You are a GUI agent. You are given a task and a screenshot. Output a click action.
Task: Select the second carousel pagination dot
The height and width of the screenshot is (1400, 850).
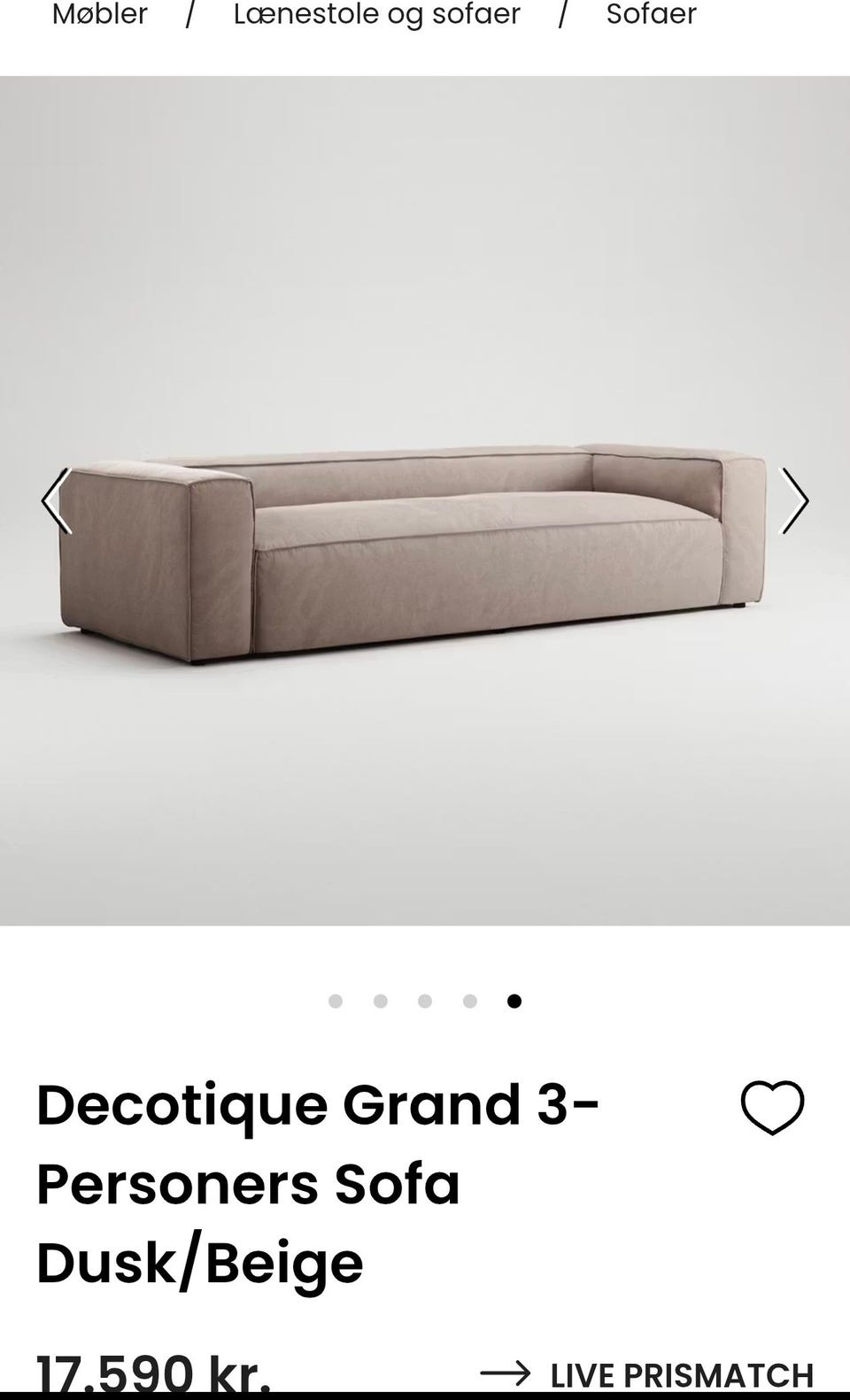(381, 1000)
